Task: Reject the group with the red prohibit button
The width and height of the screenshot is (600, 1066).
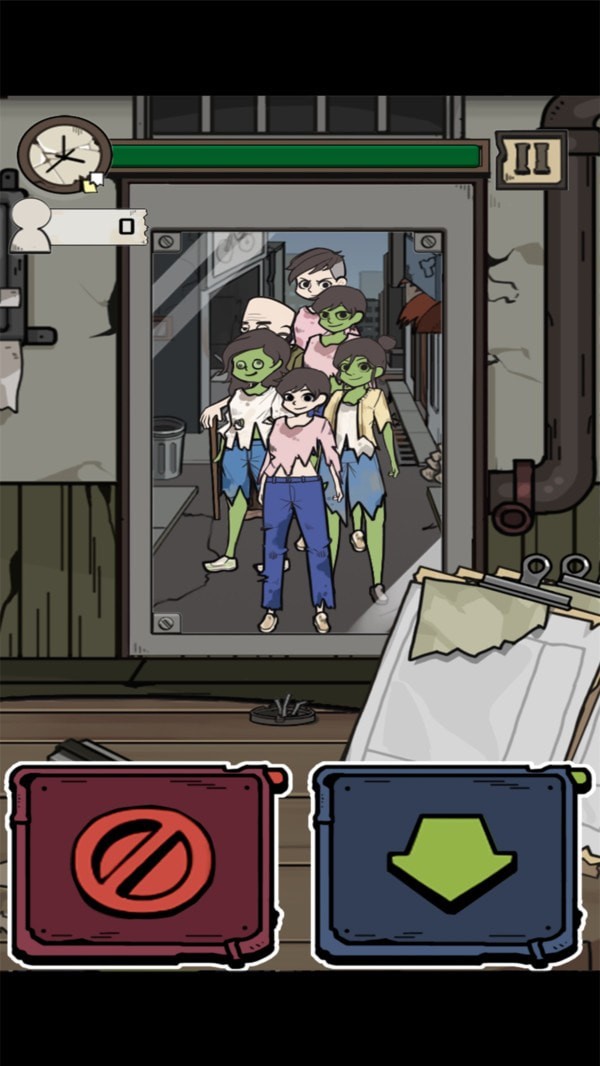Action: click(x=143, y=863)
